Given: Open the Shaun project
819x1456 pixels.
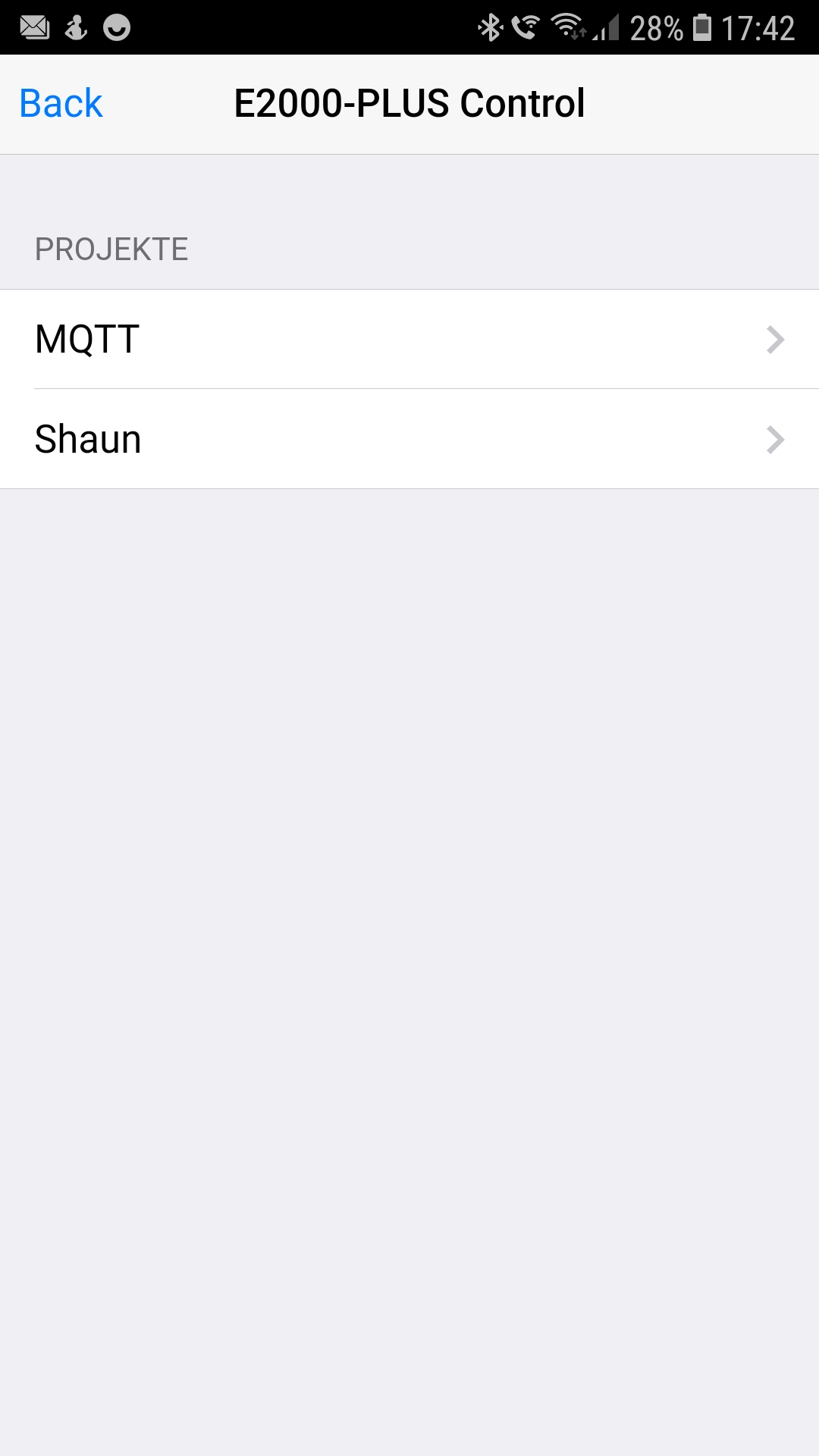Looking at the screenshot, I should click(409, 439).
